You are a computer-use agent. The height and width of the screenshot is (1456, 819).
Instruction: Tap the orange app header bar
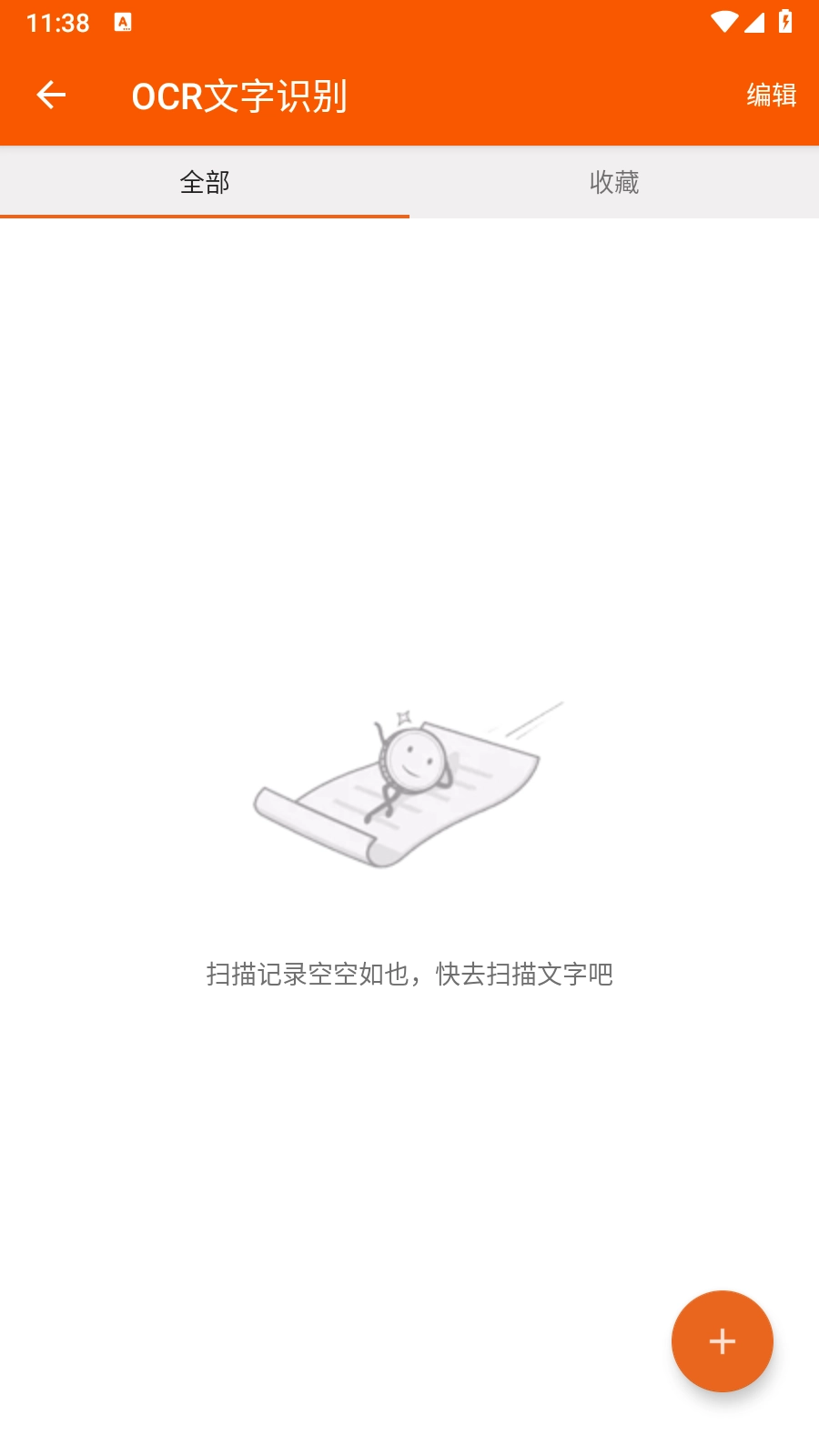[409, 94]
